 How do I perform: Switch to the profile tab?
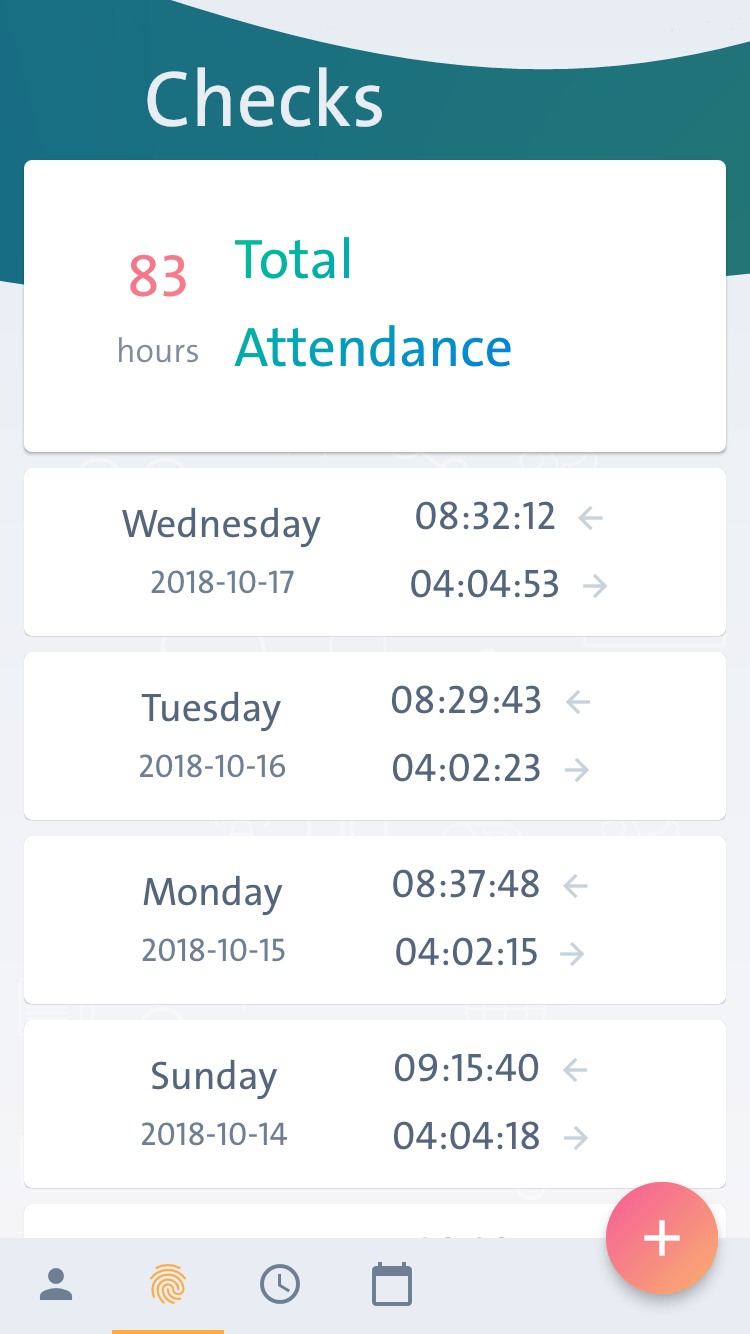pos(56,1284)
